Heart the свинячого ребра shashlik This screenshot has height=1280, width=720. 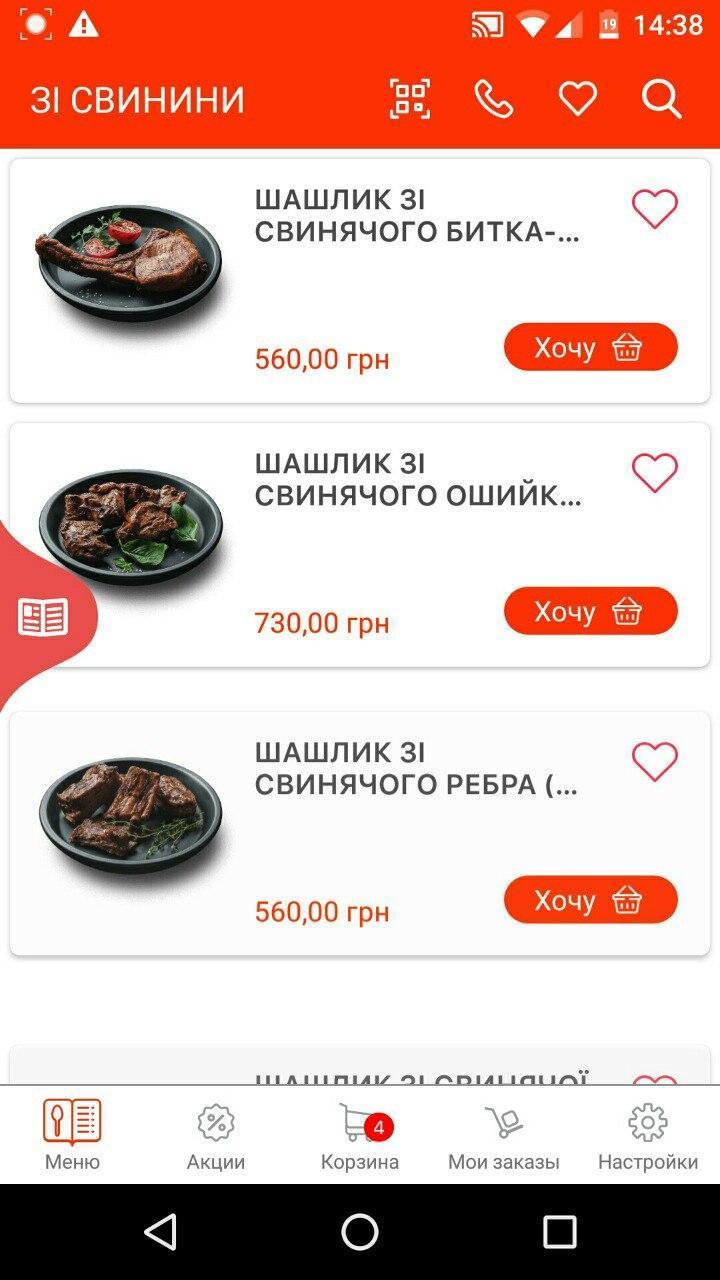tap(655, 762)
